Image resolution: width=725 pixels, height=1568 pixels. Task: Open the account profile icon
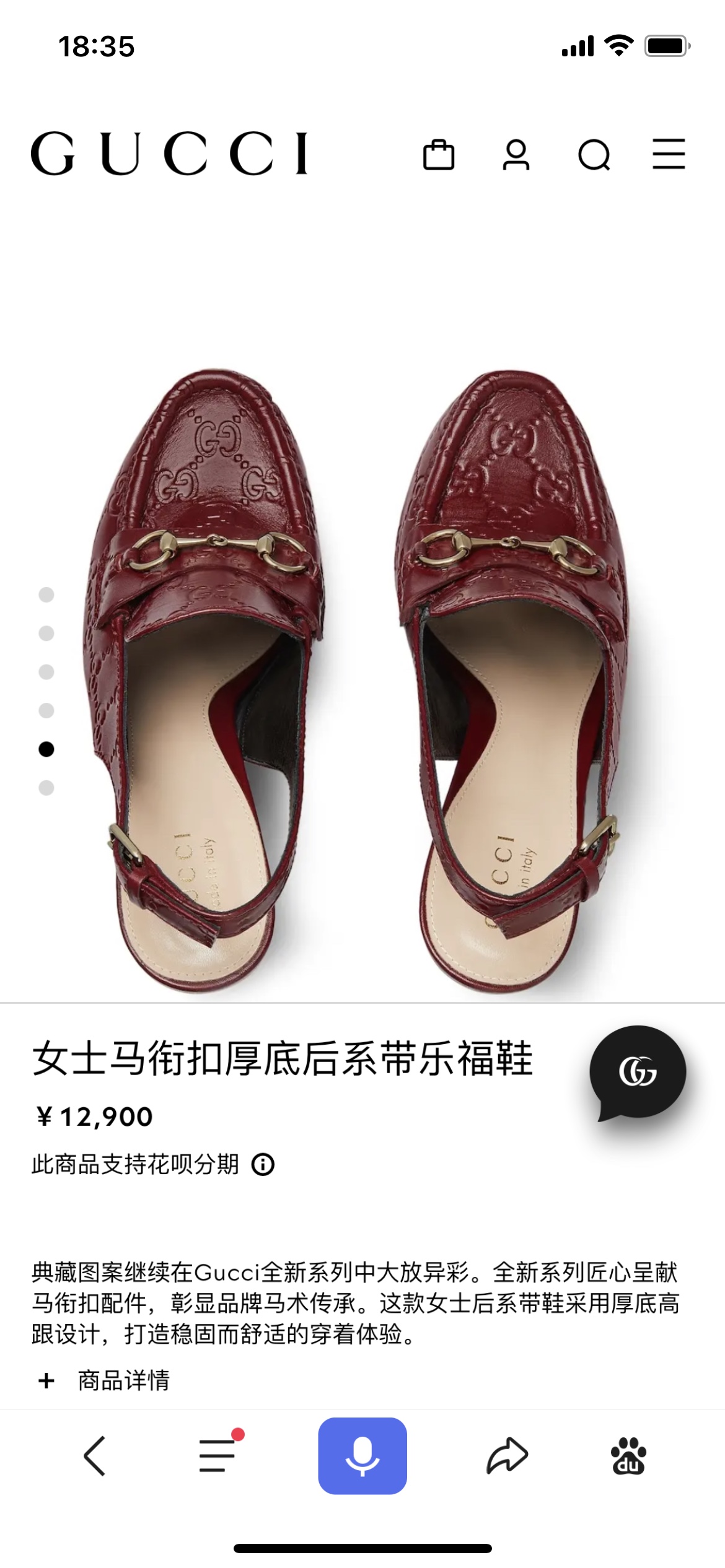[x=516, y=154]
